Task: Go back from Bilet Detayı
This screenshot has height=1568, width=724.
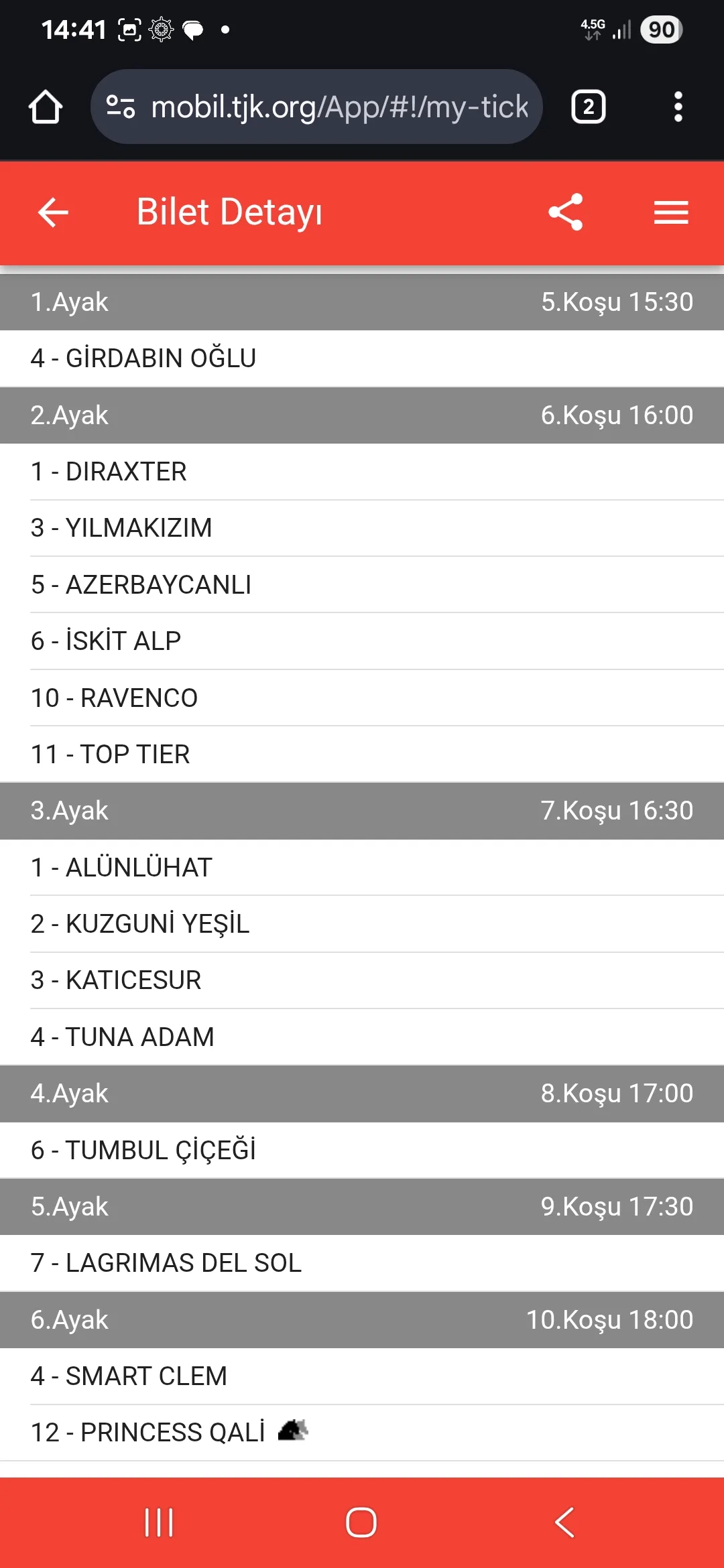Action: click(53, 212)
